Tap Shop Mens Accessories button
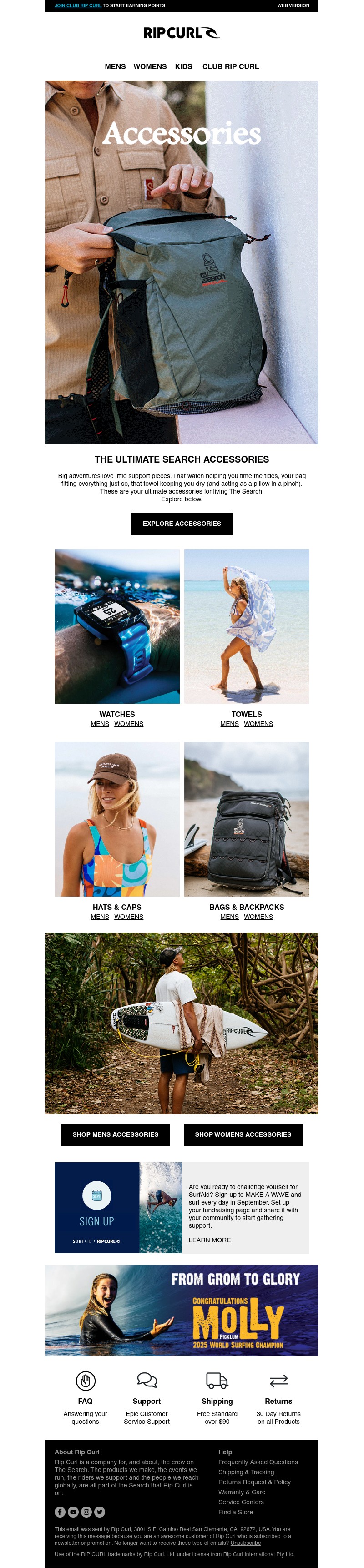 coord(115,1134)
